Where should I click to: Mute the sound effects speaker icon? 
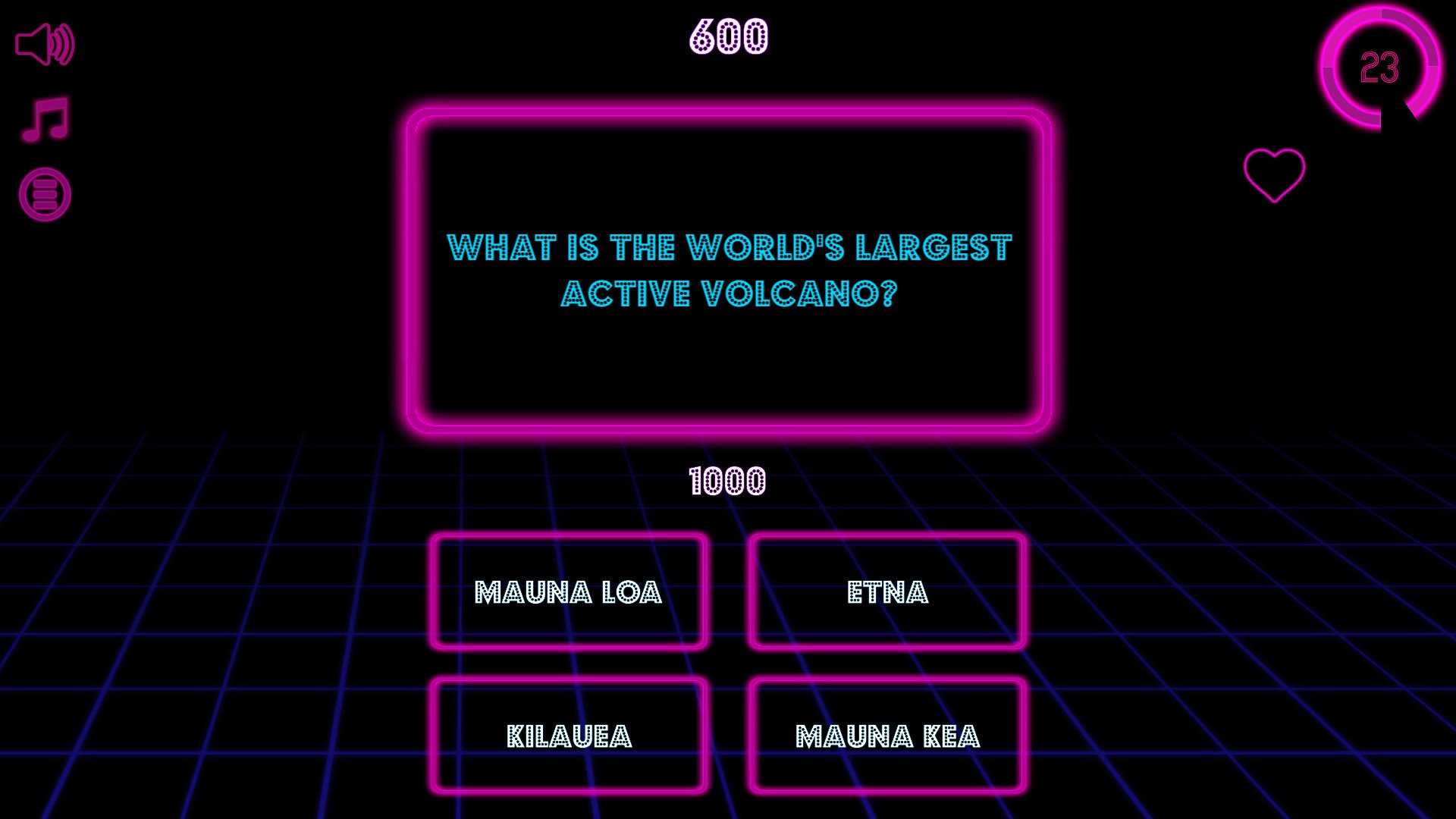click(45, 44)
